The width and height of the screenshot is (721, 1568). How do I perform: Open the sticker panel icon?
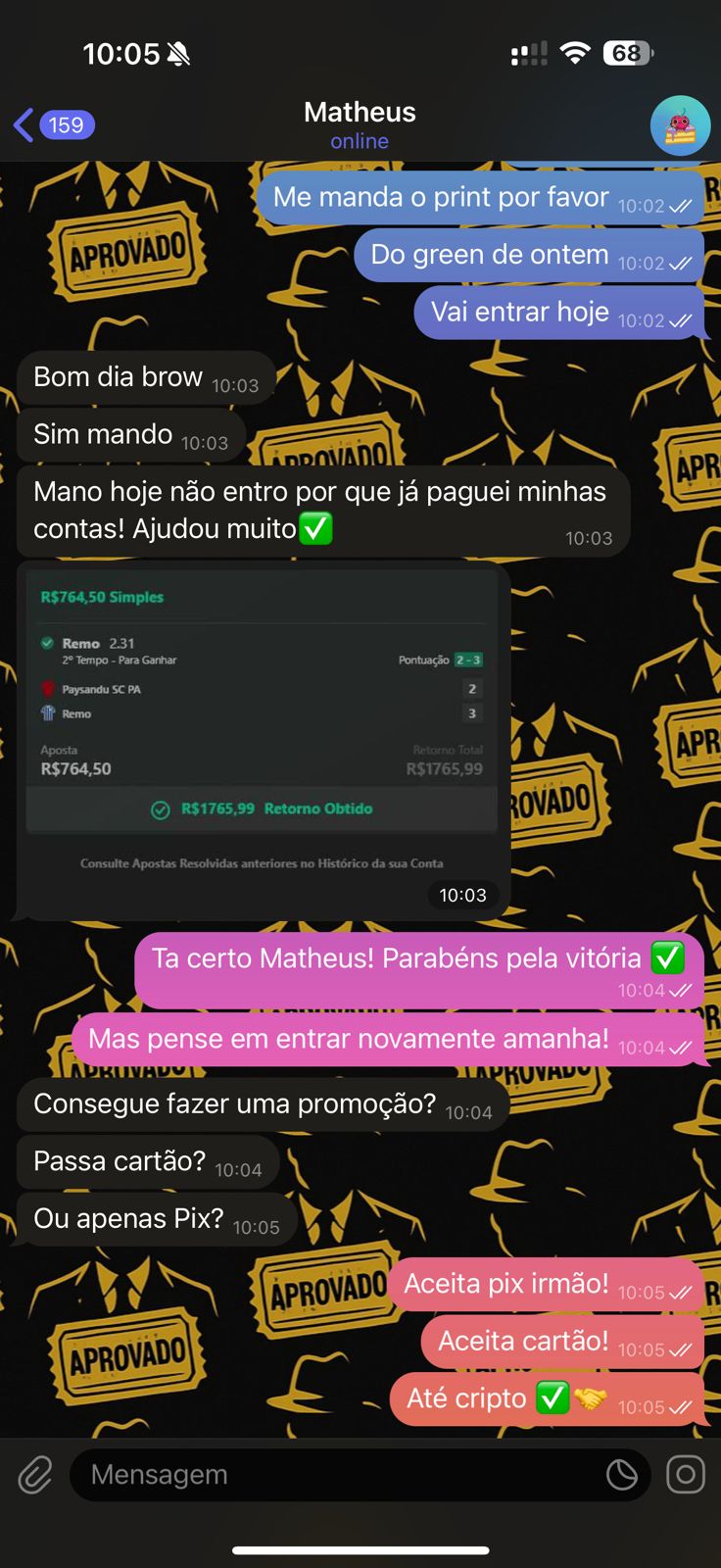coord(621,1475)
